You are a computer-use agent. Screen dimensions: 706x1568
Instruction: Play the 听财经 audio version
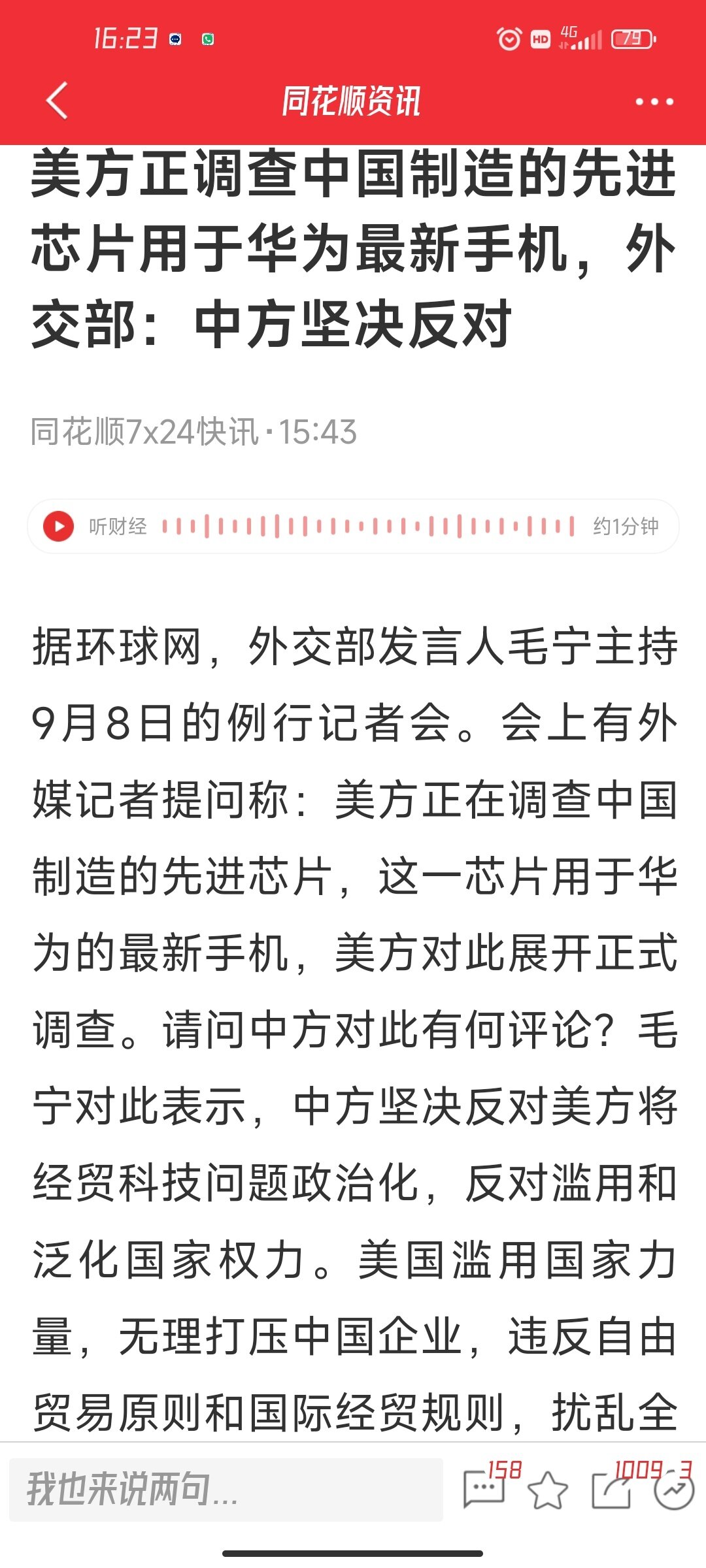pyautogui.click(x=58, y=527)
